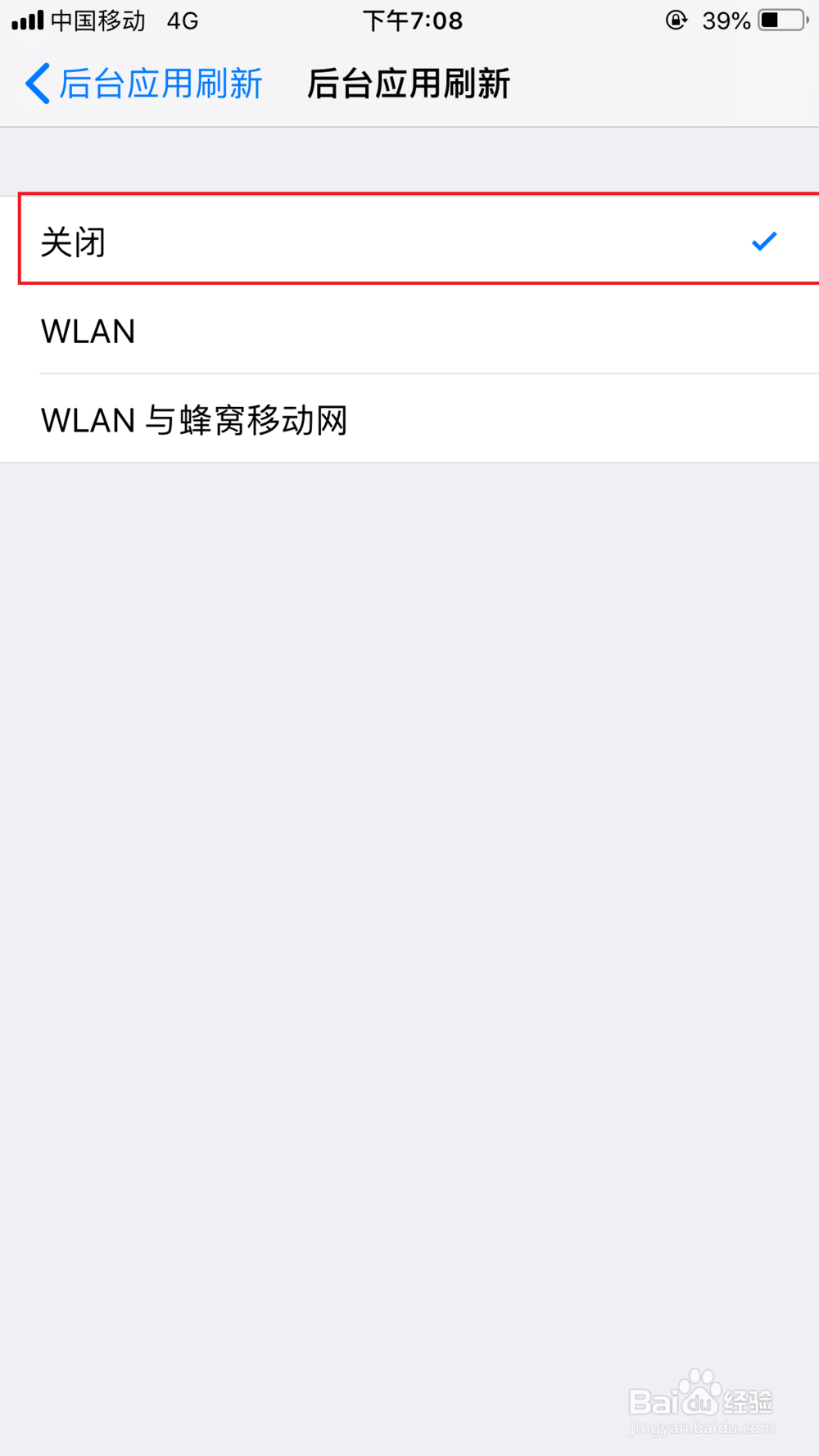The image size is (819, 1456).
Task: Tap the cellular signal strength indicator
Action: [26, 19]
